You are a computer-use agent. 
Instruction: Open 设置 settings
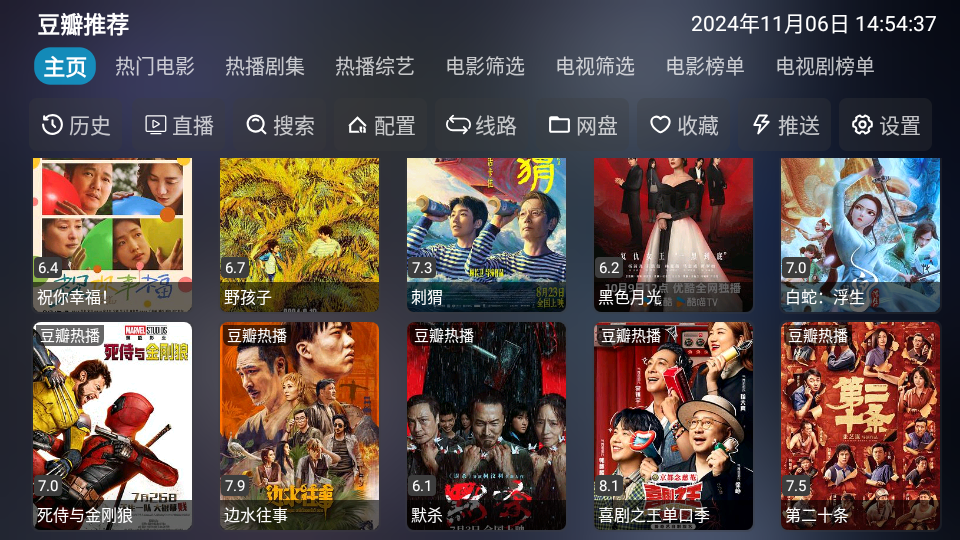pyautogui.click(x=886, y=125)
